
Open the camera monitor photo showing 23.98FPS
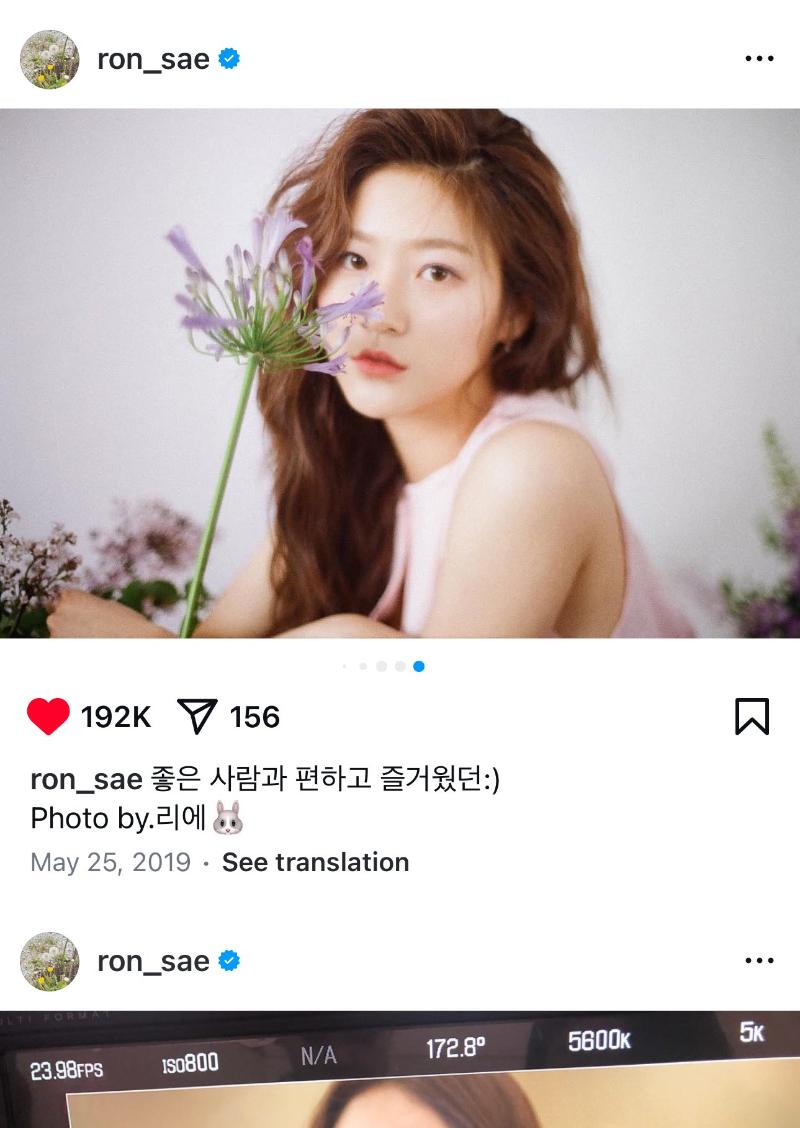click(400, 1070)
